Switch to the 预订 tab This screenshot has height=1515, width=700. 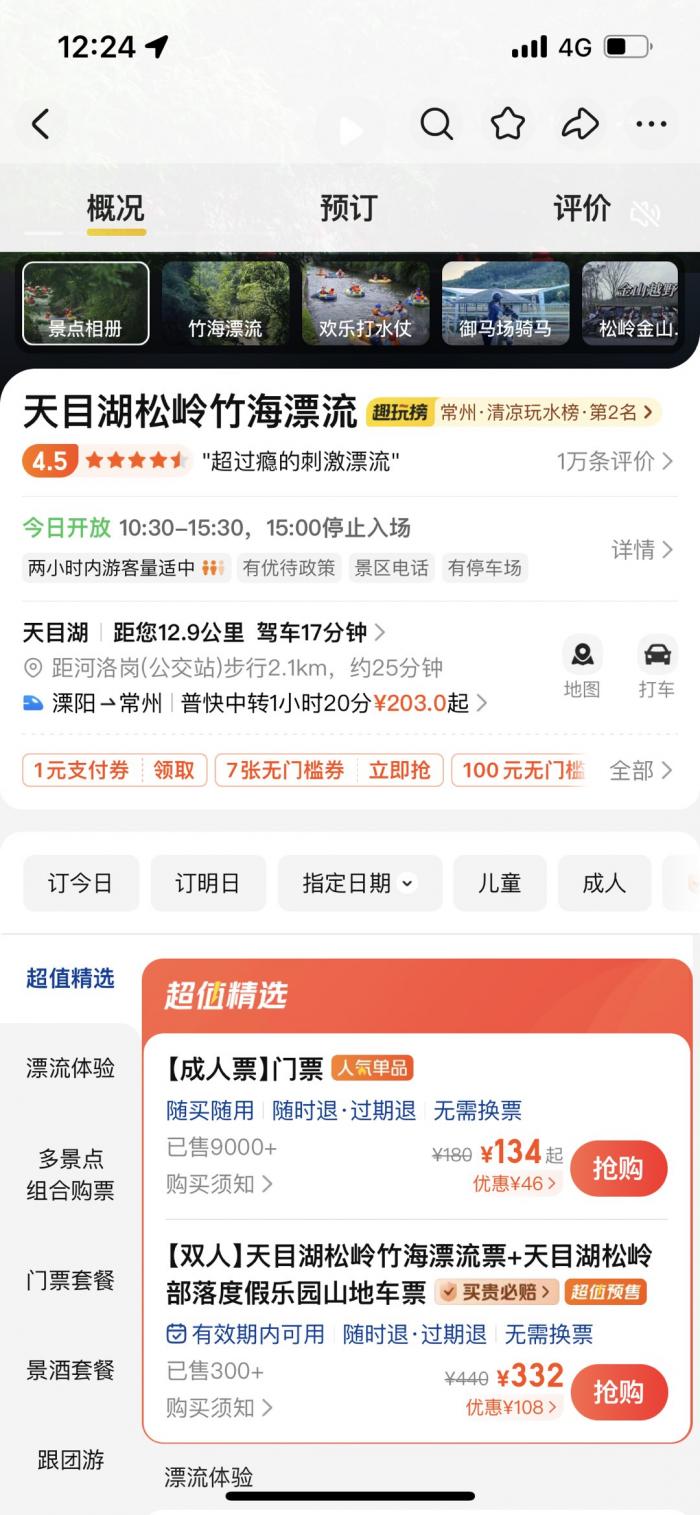[348, 208]
